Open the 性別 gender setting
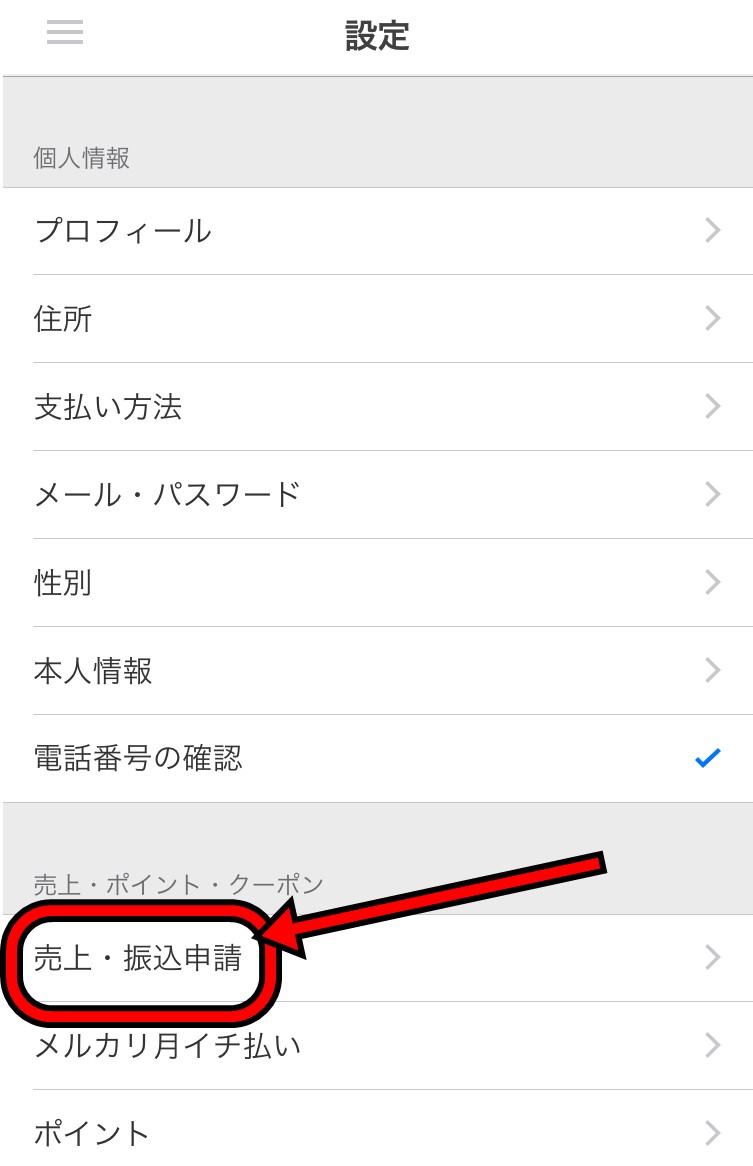This screenshot has width=753, height=1166. tap(376, 583)
